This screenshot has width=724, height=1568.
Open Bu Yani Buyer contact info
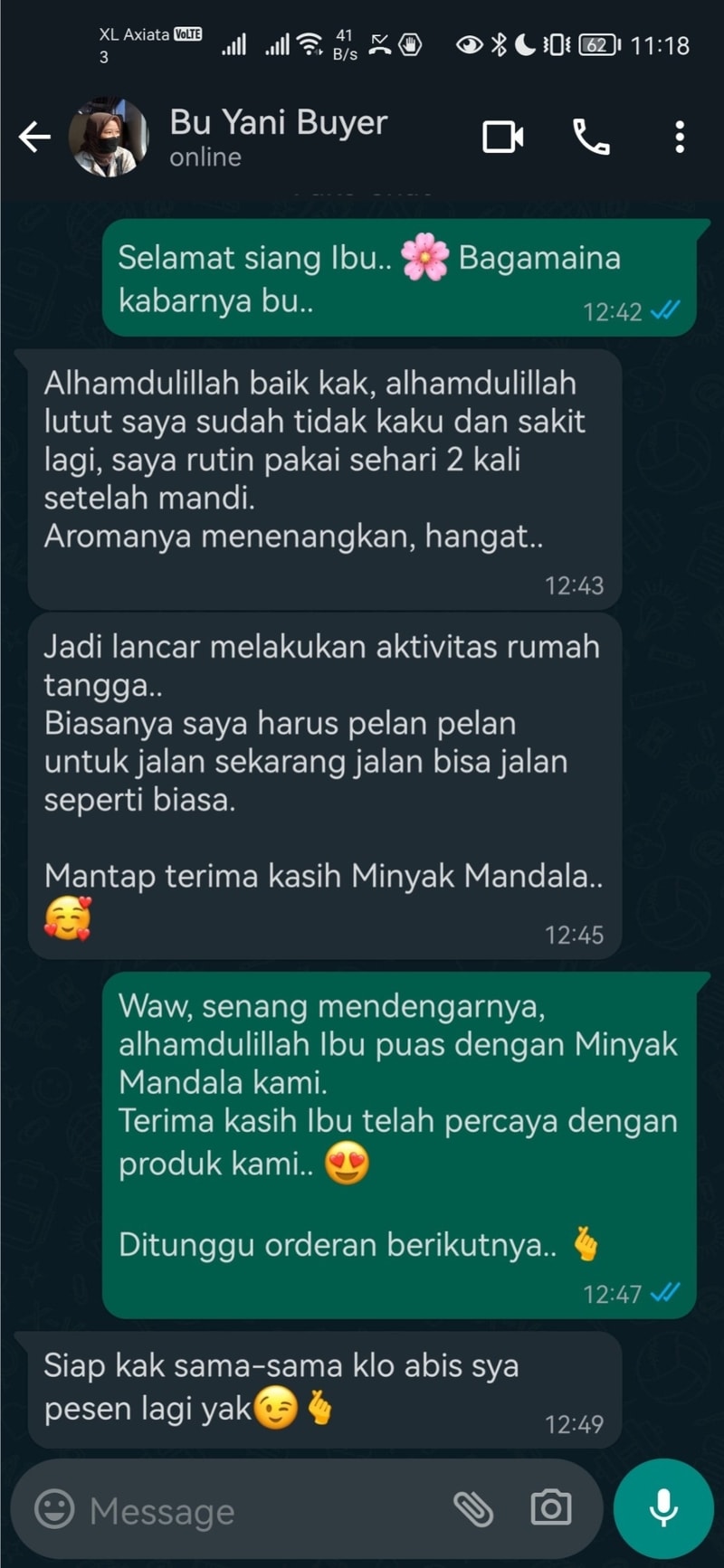(279, 138)
